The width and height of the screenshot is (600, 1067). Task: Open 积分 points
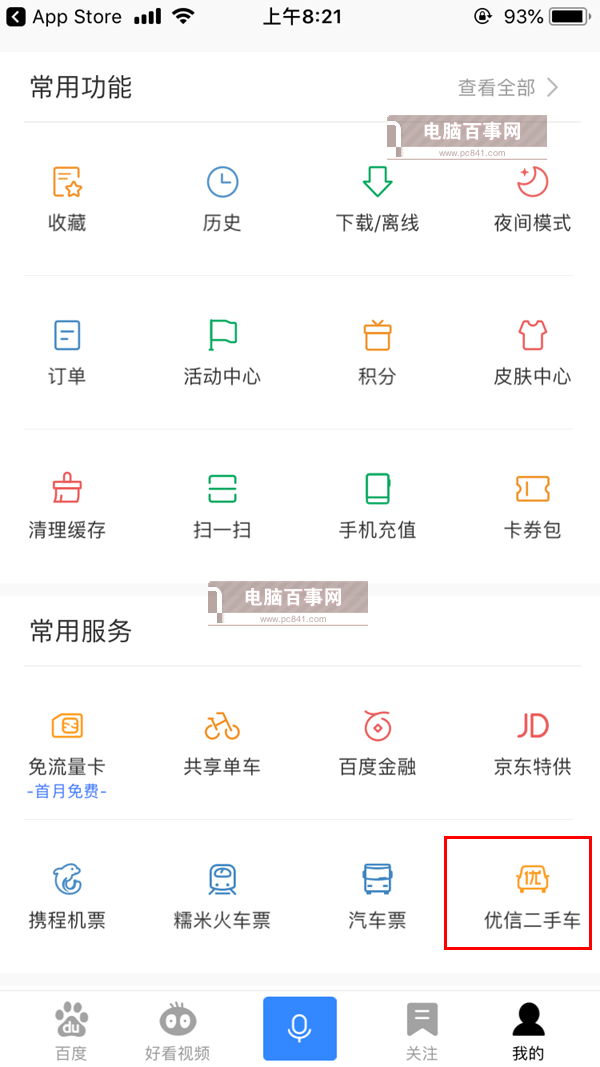tap(377, 352)
